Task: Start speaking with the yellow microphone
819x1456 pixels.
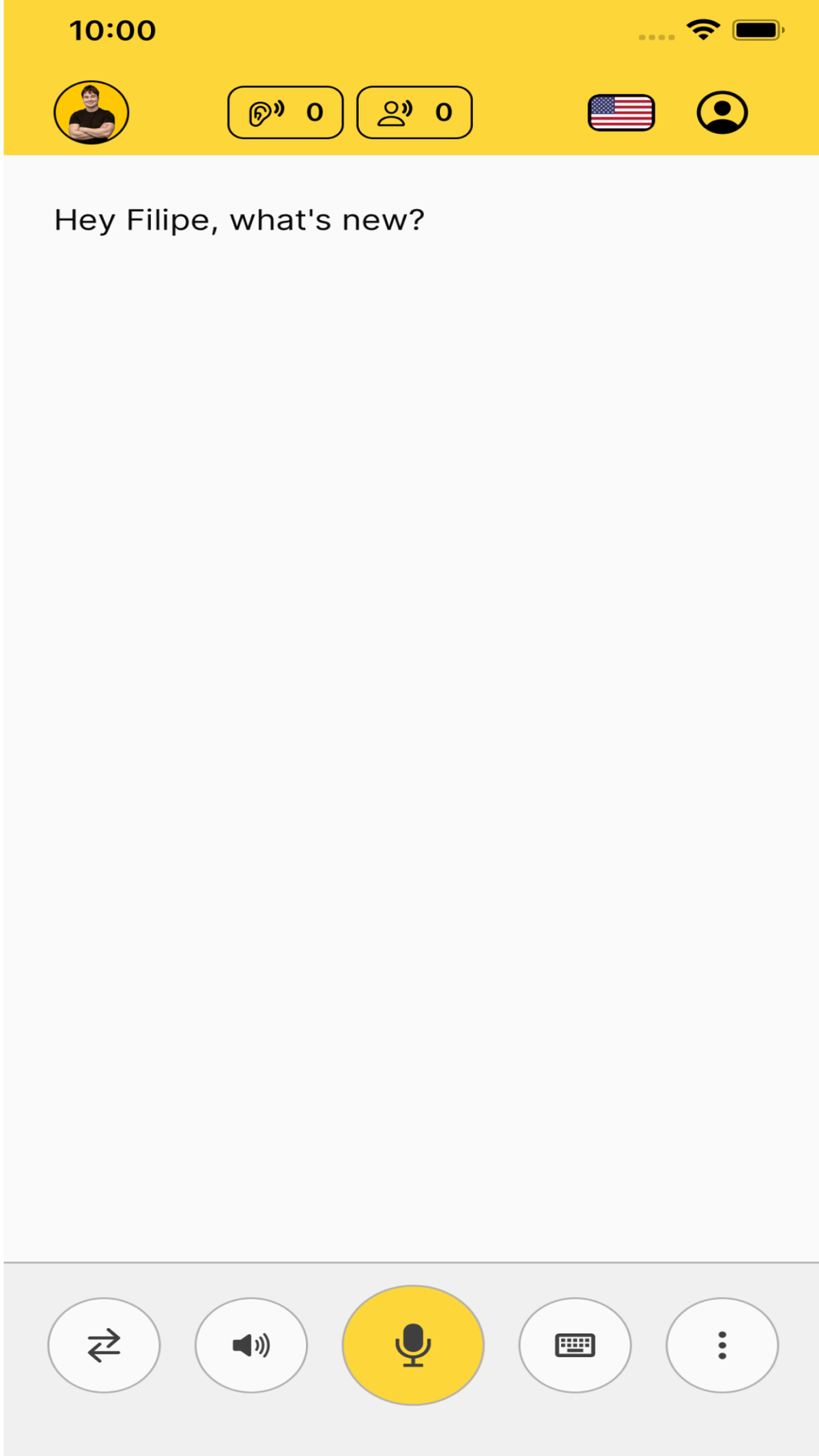Action: click(x=413, y=1344)
